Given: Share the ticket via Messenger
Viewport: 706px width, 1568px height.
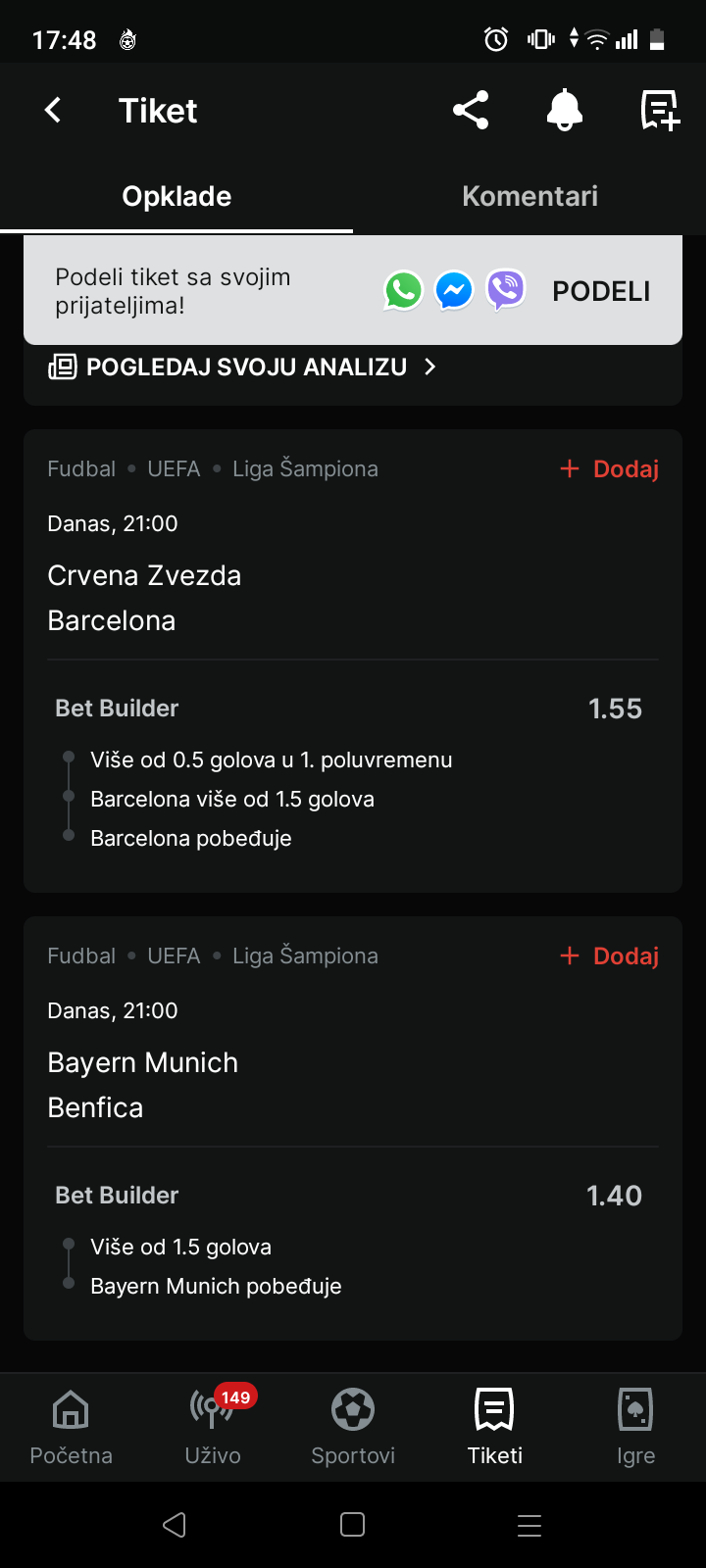Looking at the screenshot, I should [454, 290].
